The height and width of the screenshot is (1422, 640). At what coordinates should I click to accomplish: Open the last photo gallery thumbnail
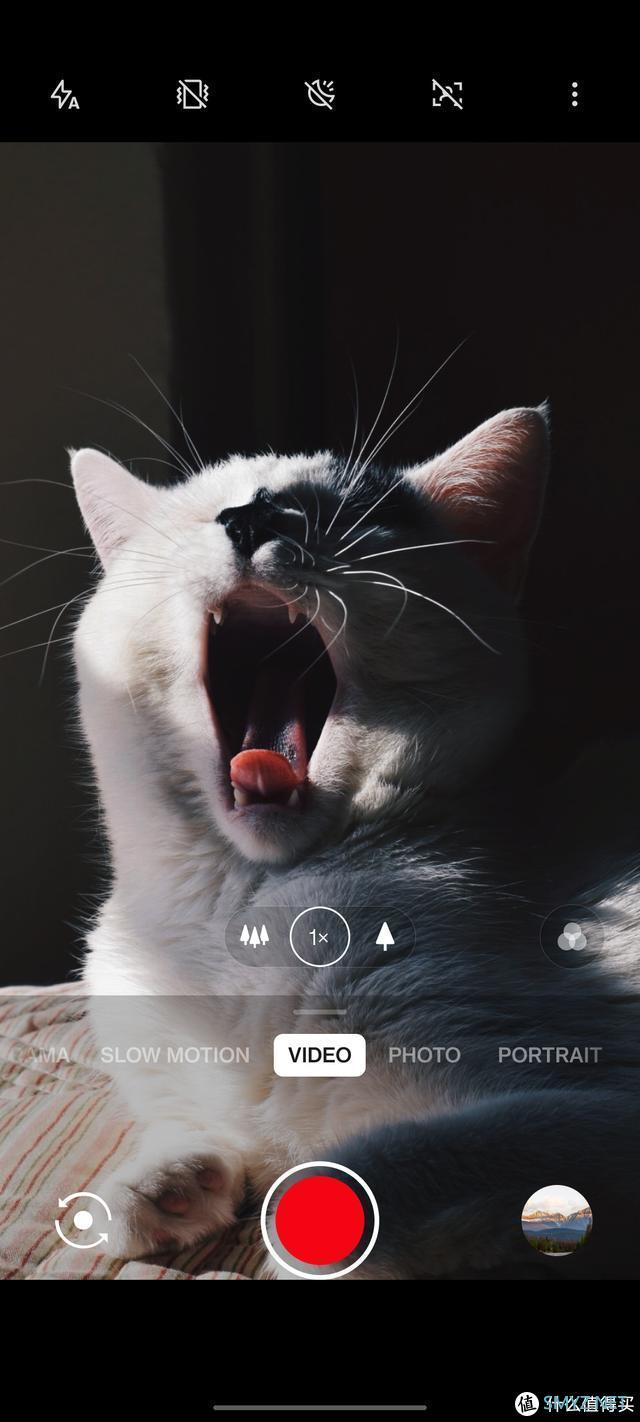coord(557,1220)
